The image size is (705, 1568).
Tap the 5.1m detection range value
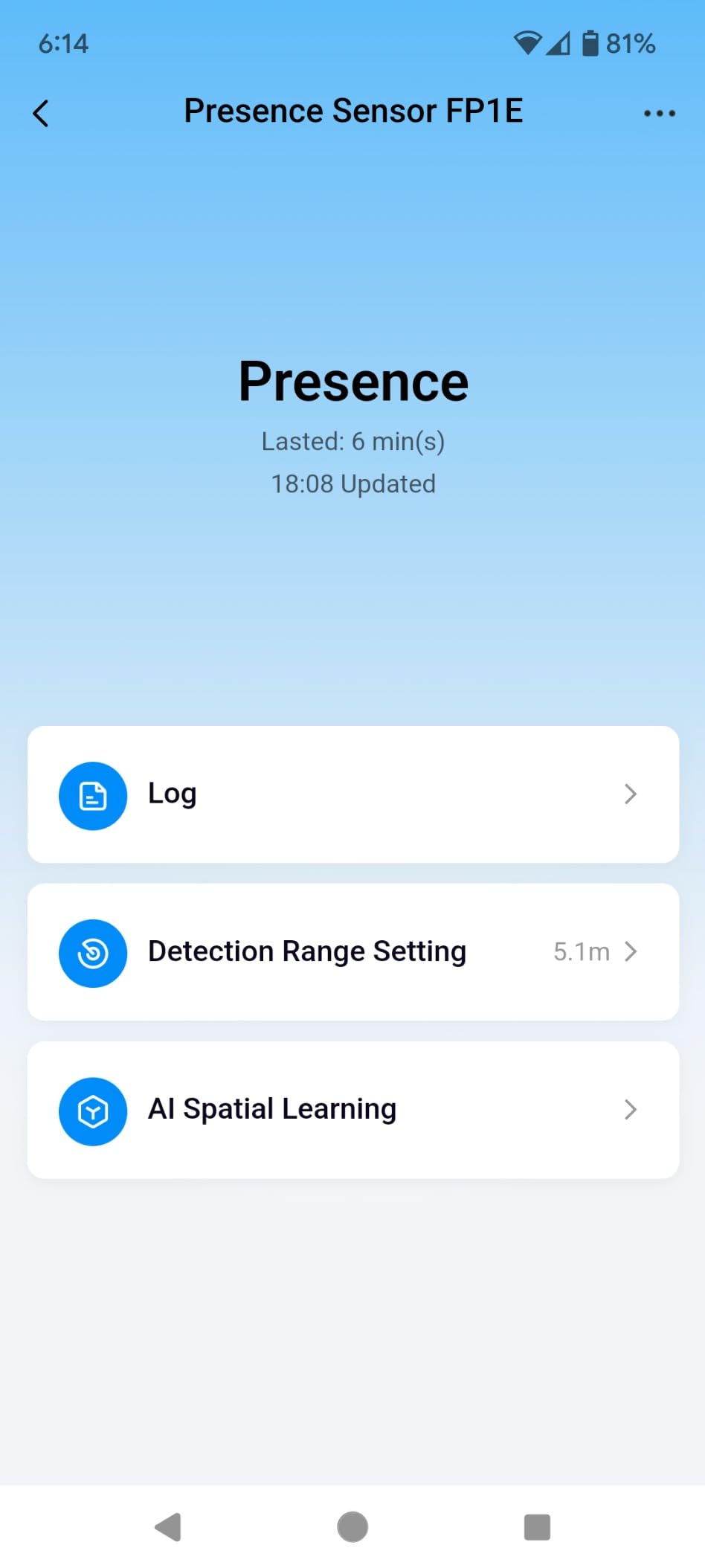(x=581, y=952)
